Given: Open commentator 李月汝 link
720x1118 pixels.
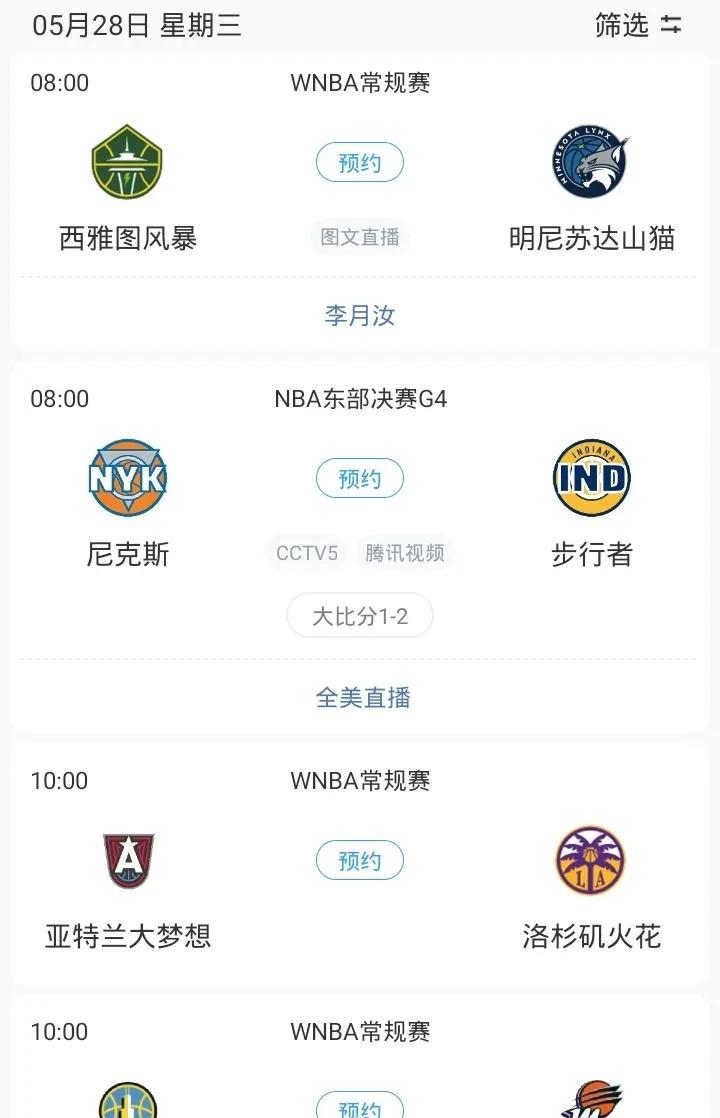Looking at the screenshot, I should 360,316.
